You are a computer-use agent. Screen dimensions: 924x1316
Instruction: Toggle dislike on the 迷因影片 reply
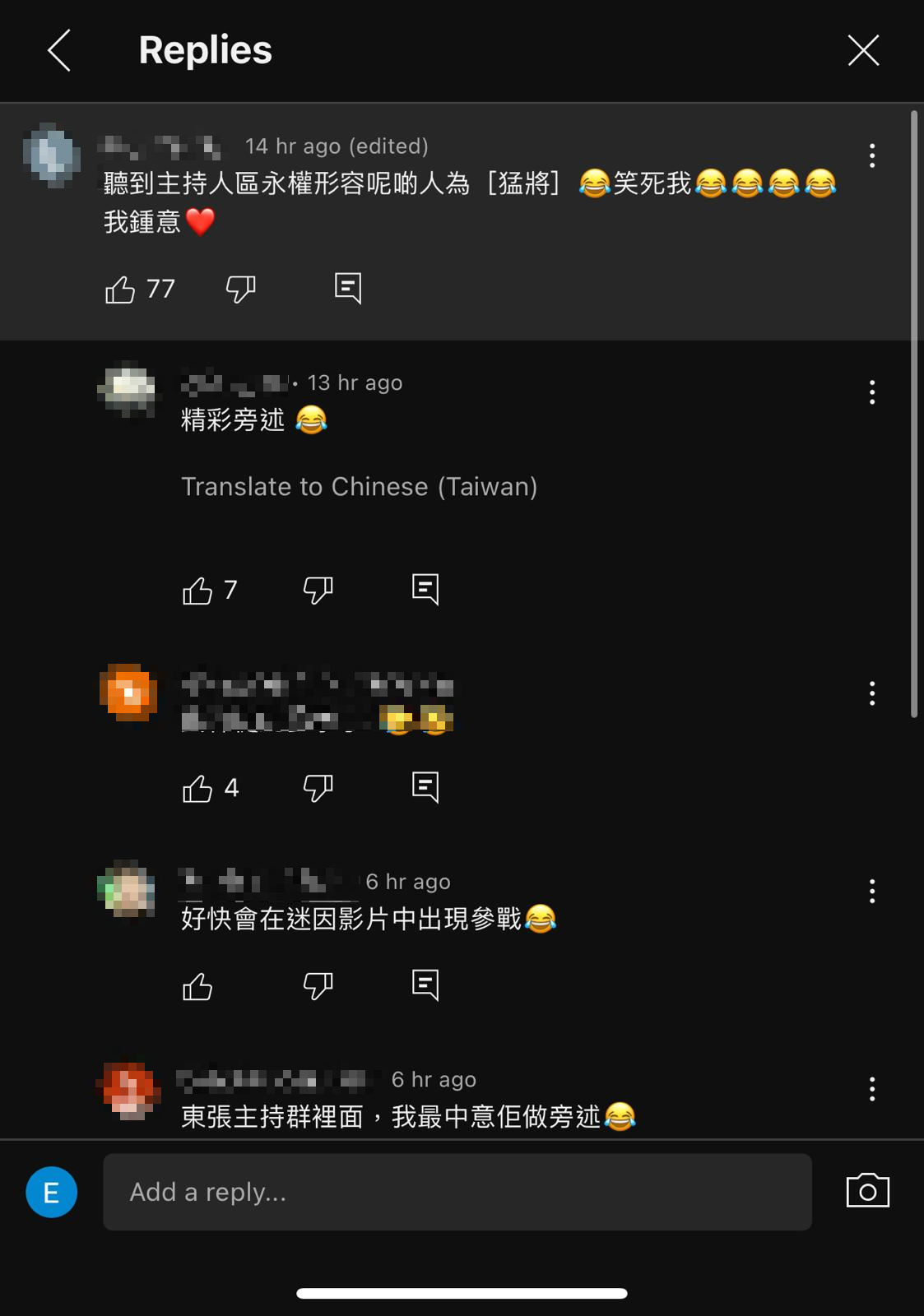pyautogui.click(x=318, y=985)
